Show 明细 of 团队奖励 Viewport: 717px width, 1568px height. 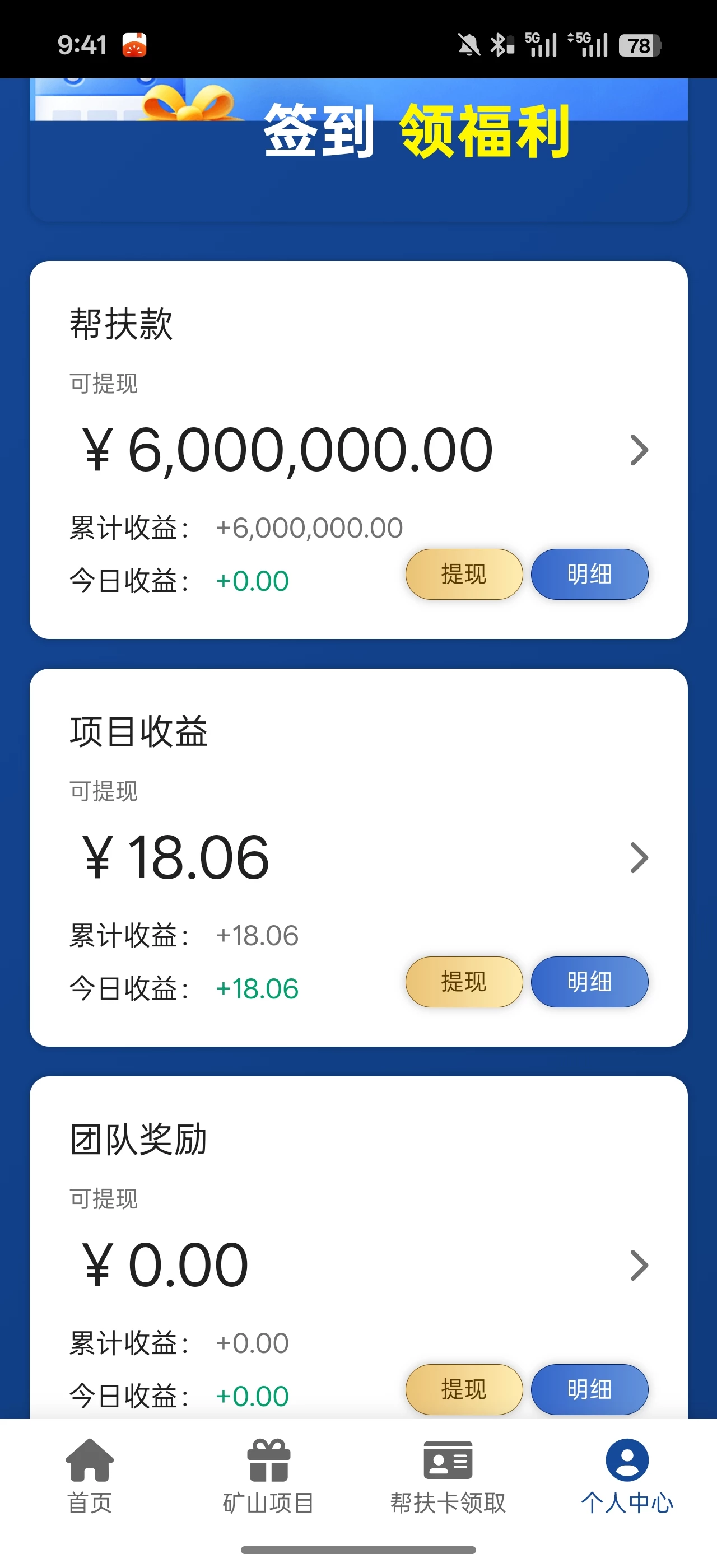(x=589, y=1389)
